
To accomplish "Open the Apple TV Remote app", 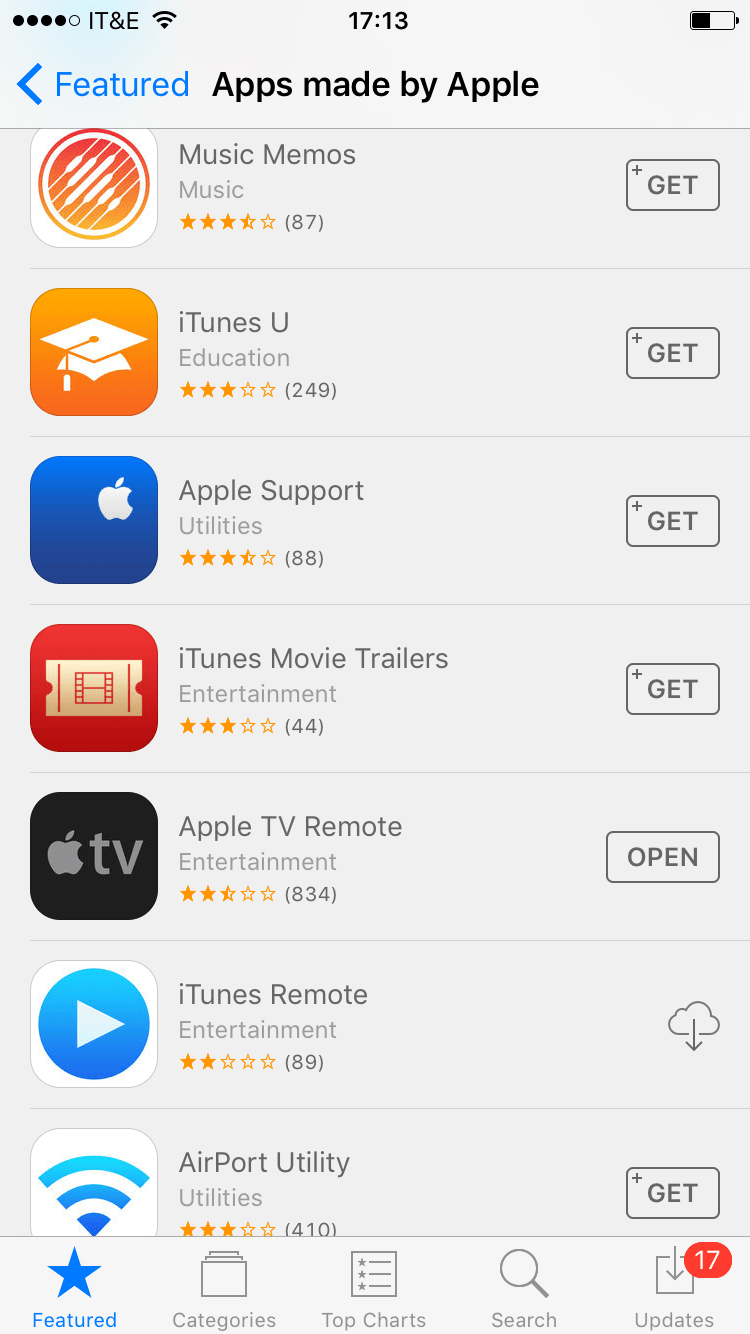I will click(662, 857).
